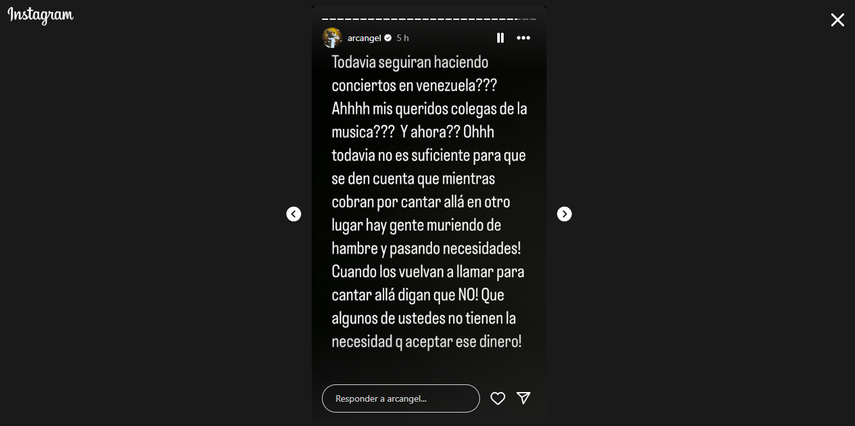Go to the previous story

tap(293, 214)
